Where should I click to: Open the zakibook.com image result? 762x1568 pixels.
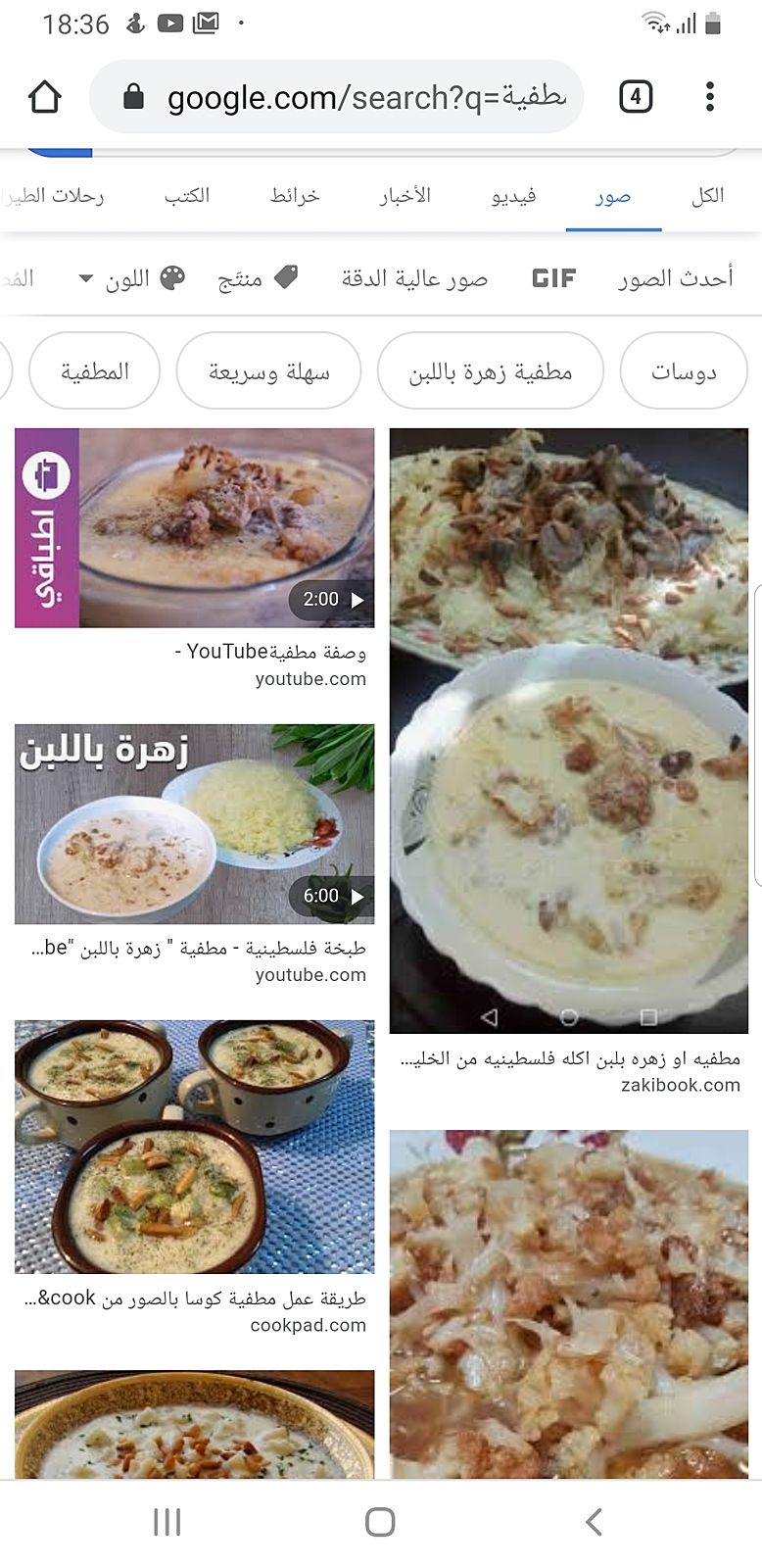tap(569, 730)
